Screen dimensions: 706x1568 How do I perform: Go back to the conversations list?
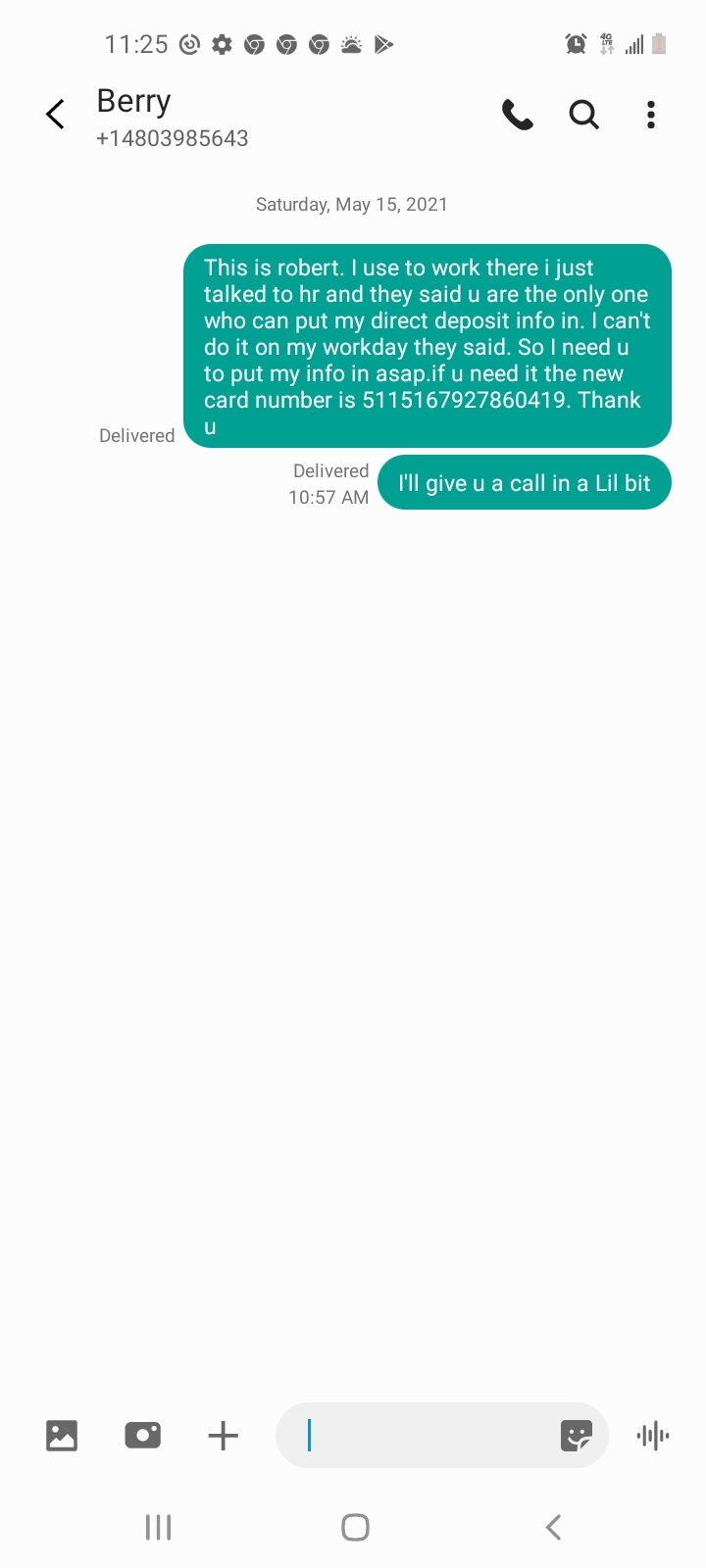56,115
